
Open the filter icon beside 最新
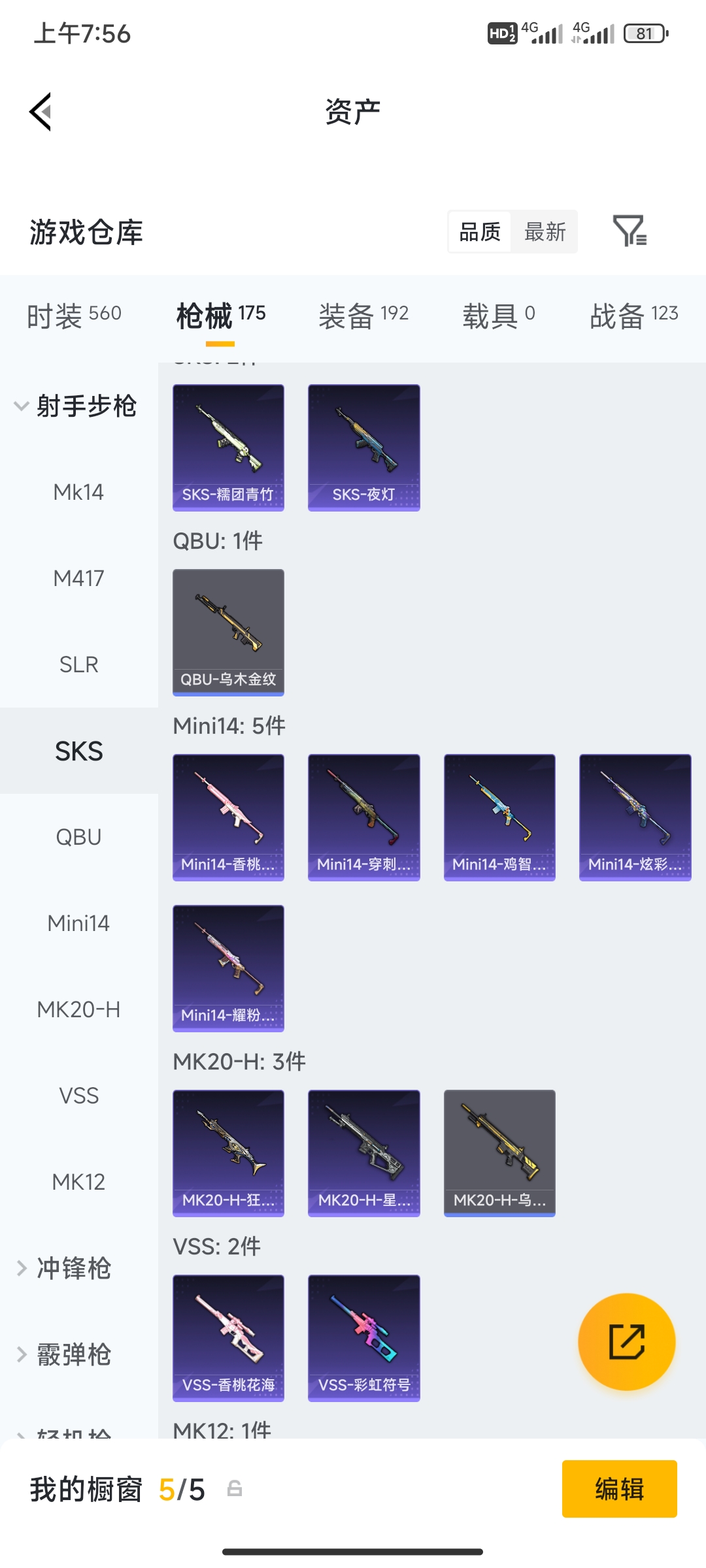[x=630, y=231]
